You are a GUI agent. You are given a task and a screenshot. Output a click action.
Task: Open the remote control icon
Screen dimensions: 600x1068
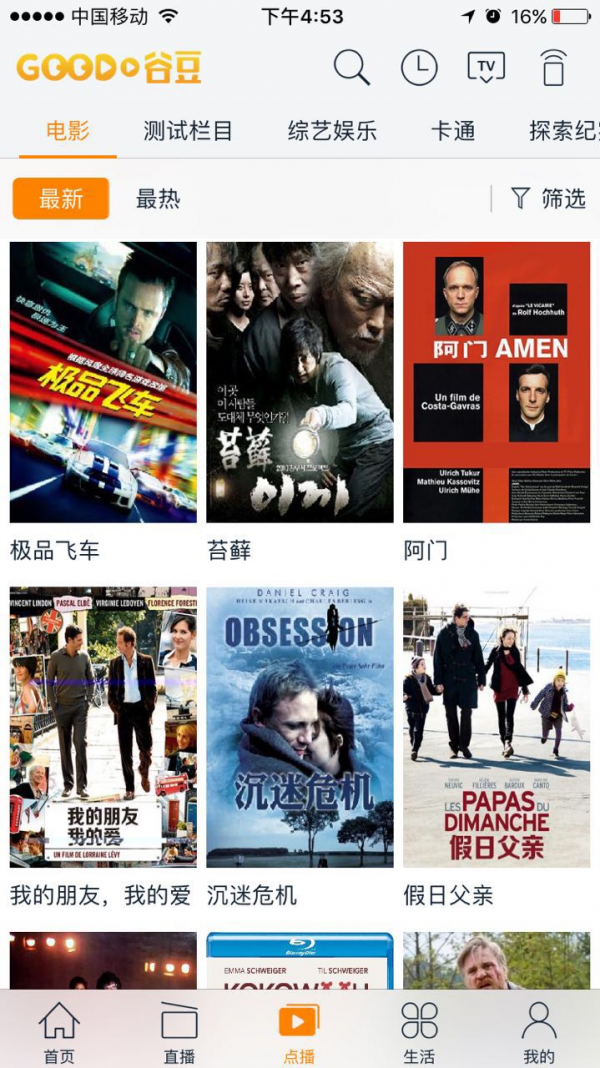(x=553, y=68)
